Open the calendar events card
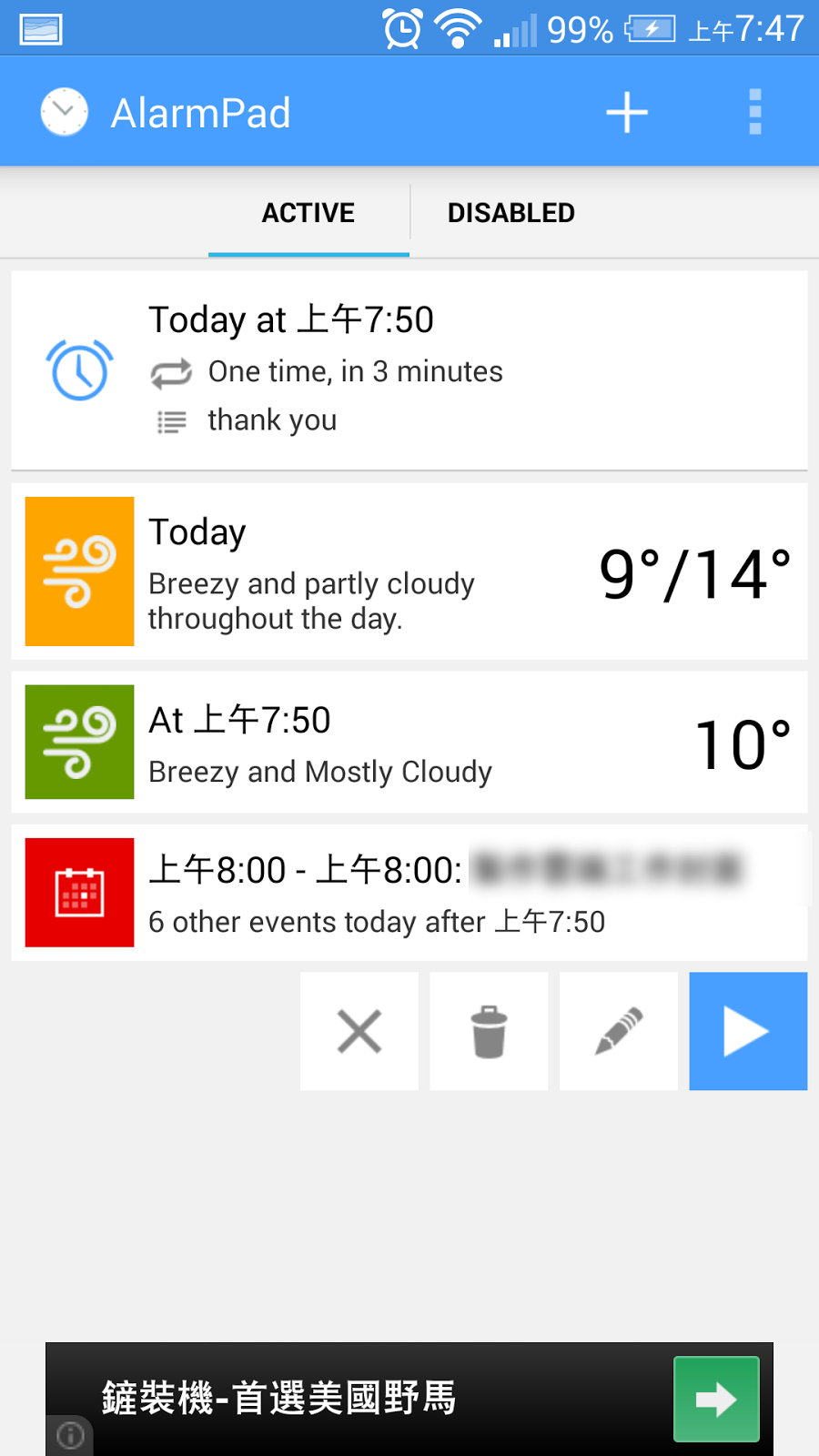 click(x=409, y=893)
